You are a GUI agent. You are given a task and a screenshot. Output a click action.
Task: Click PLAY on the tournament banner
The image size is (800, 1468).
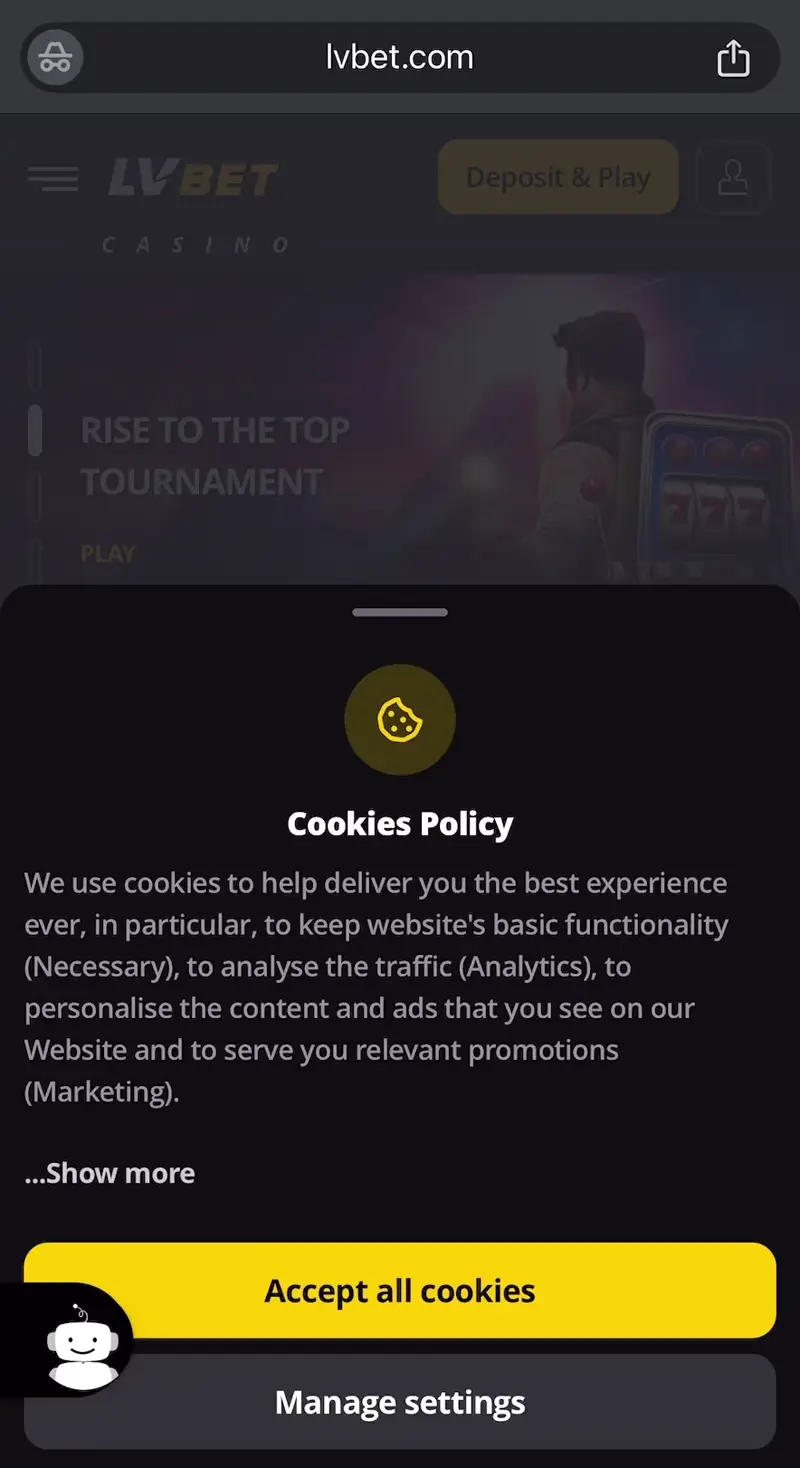coord(106,553)
